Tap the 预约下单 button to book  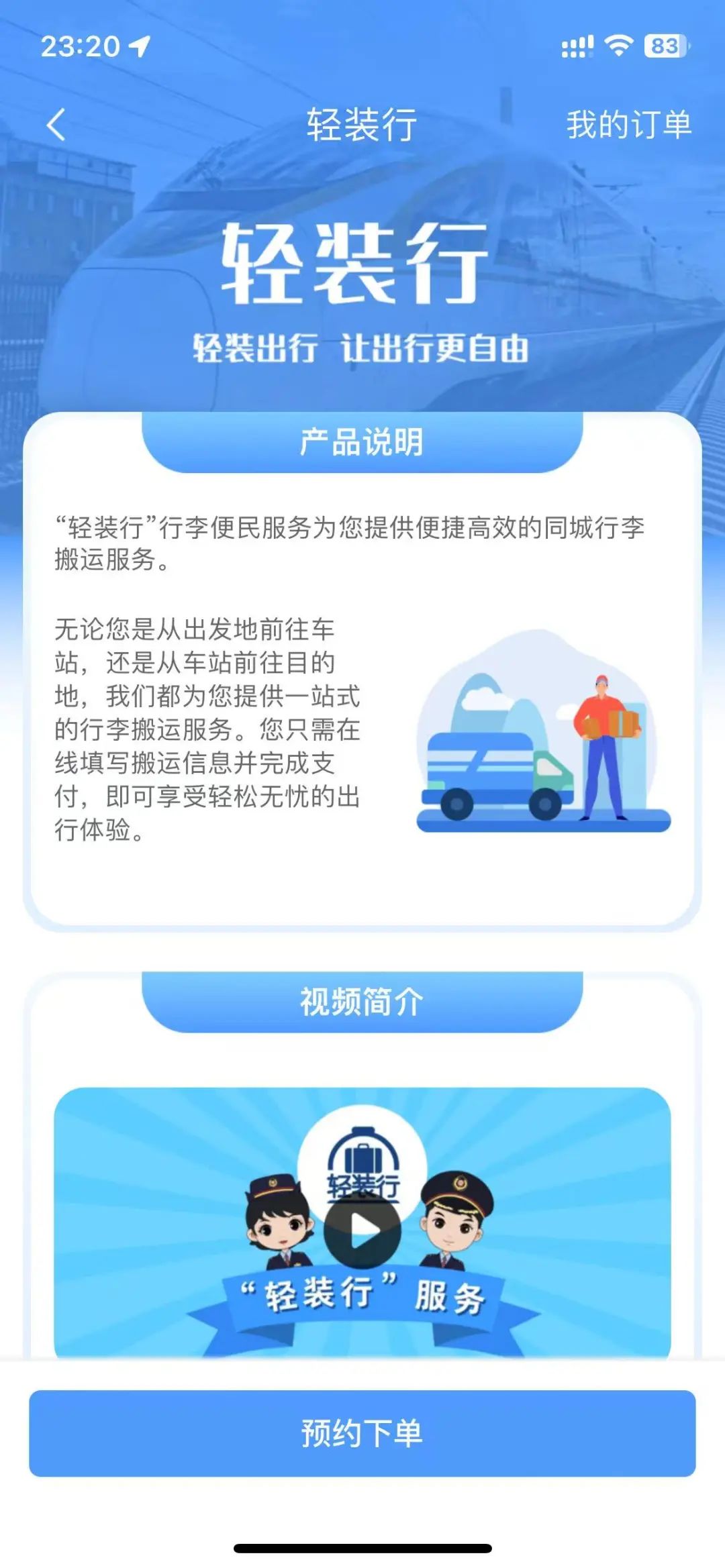[x=362, y=1433]
